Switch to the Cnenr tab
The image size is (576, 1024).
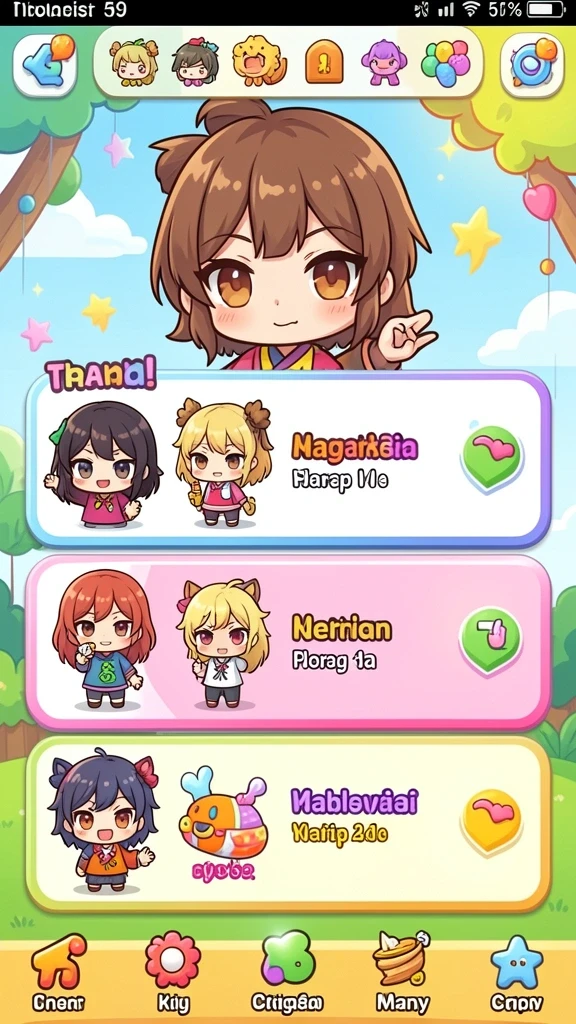(x=58, y=973)
